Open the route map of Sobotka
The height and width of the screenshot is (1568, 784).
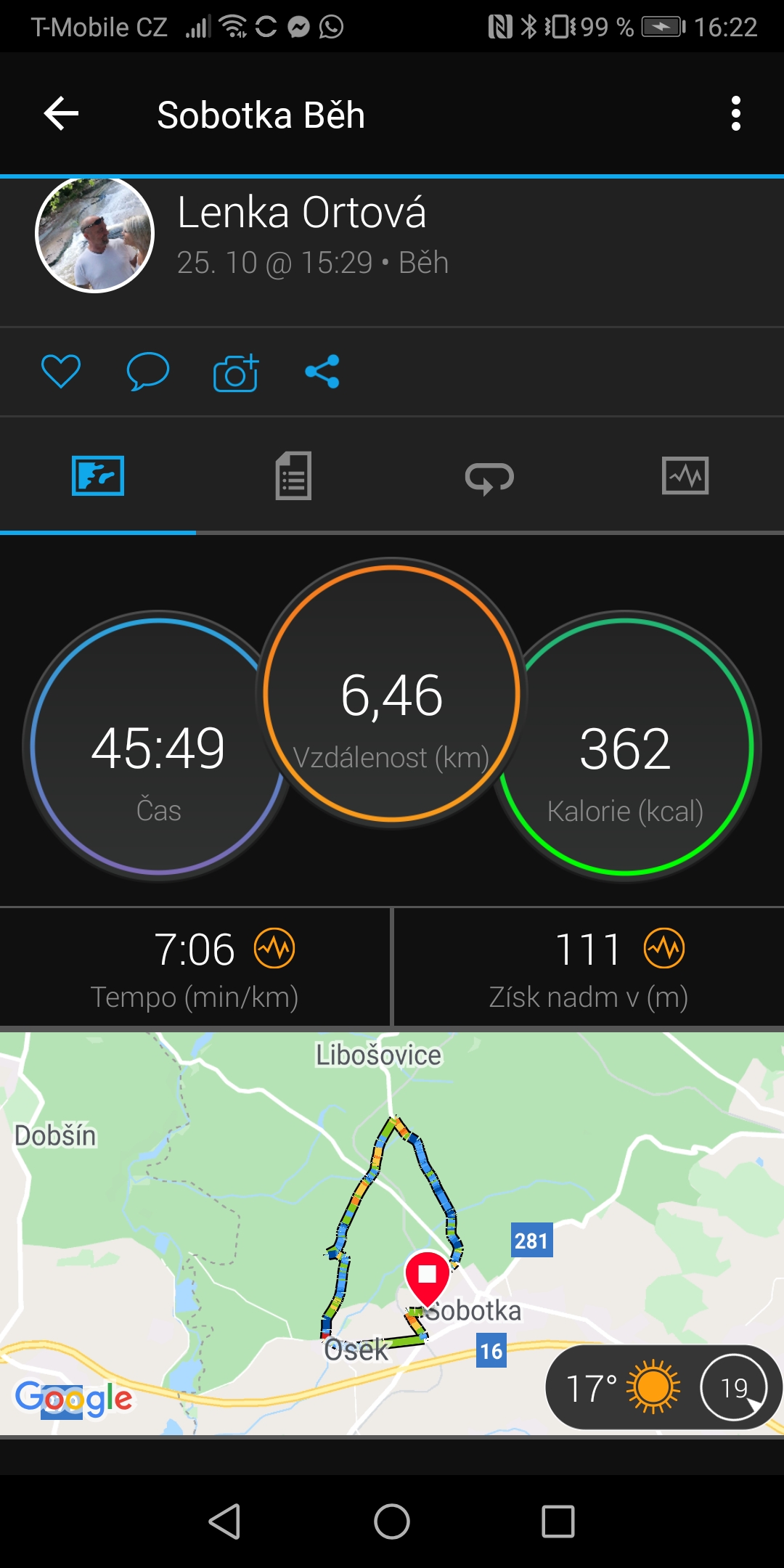click(x=392, y=1234)
